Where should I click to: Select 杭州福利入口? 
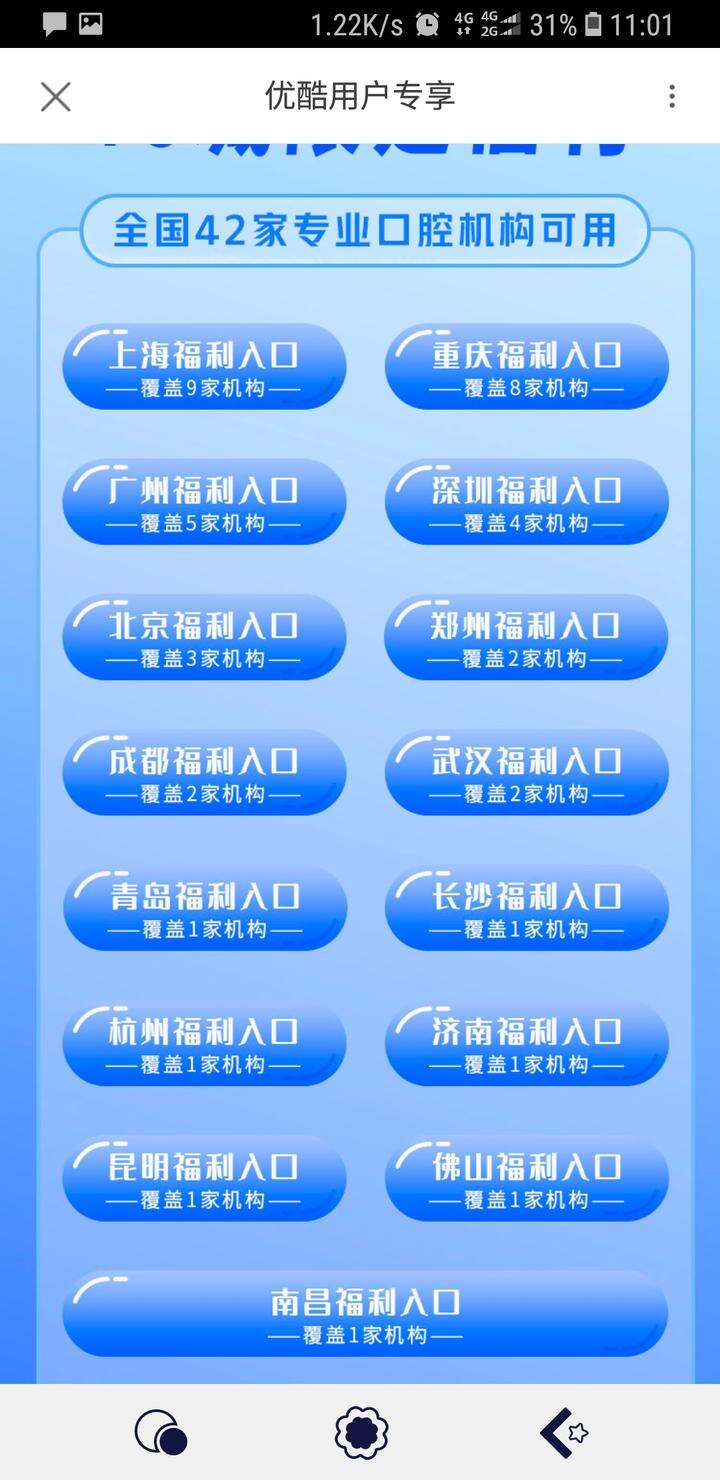204,1044
